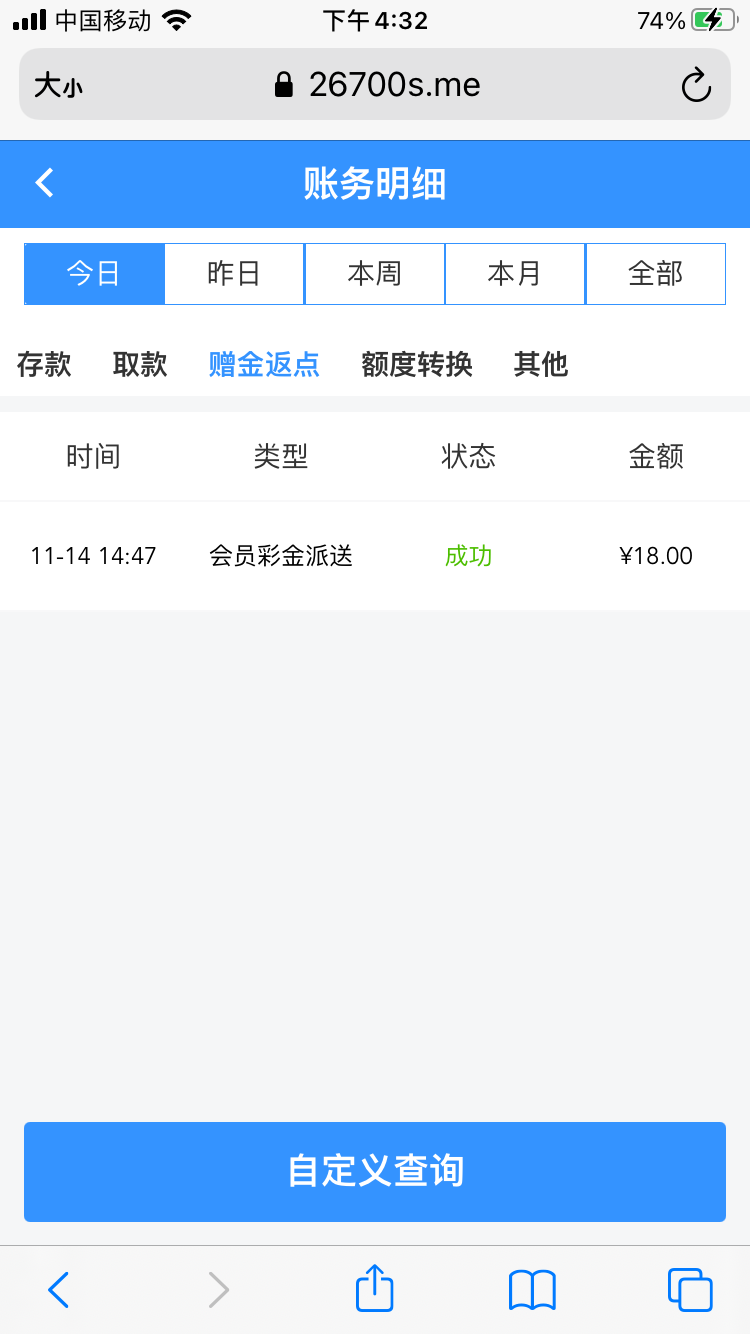Select the 赠金返点 category
This screenshot has width=750, height=1334.
(264, 364)
